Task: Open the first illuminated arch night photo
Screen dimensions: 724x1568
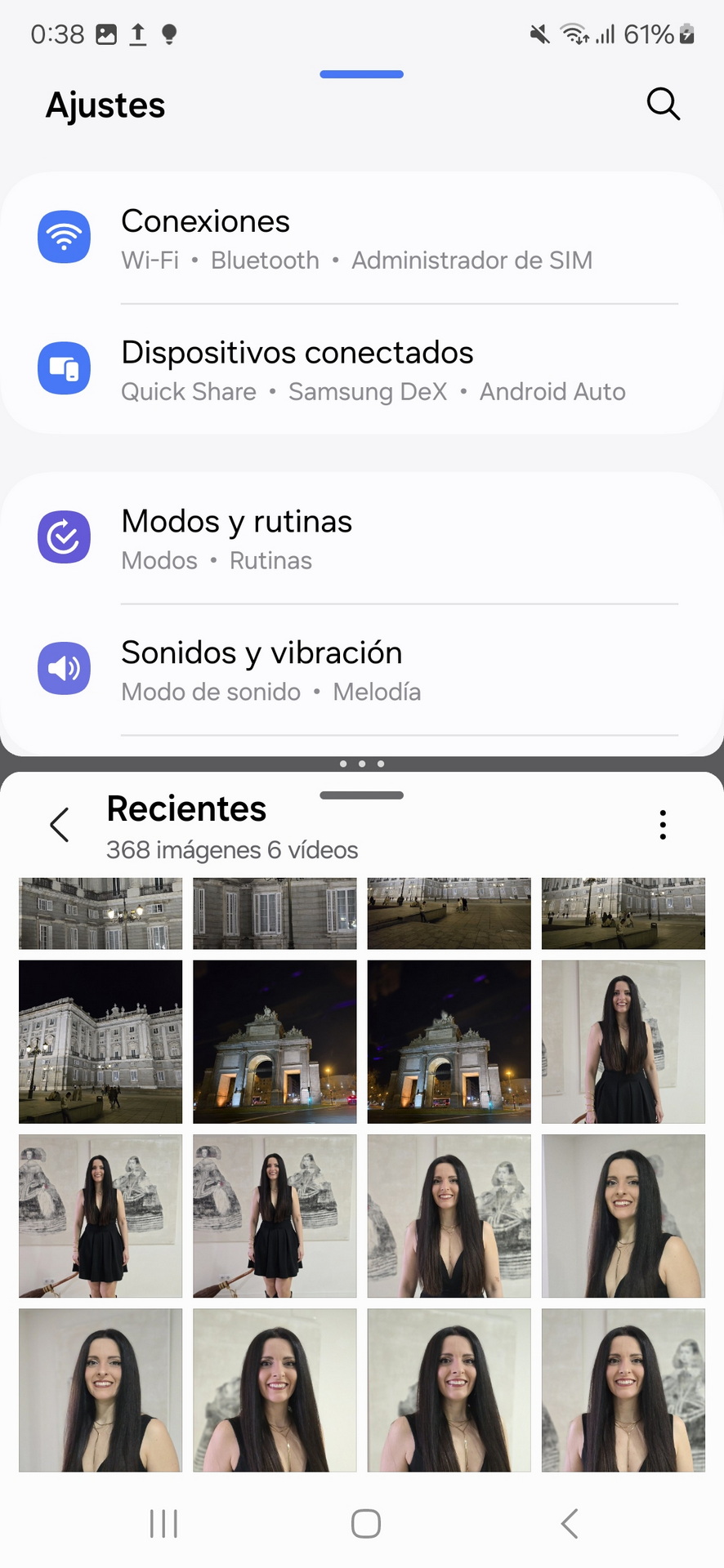Action: pyautogui.click(x=275, y=1041)
